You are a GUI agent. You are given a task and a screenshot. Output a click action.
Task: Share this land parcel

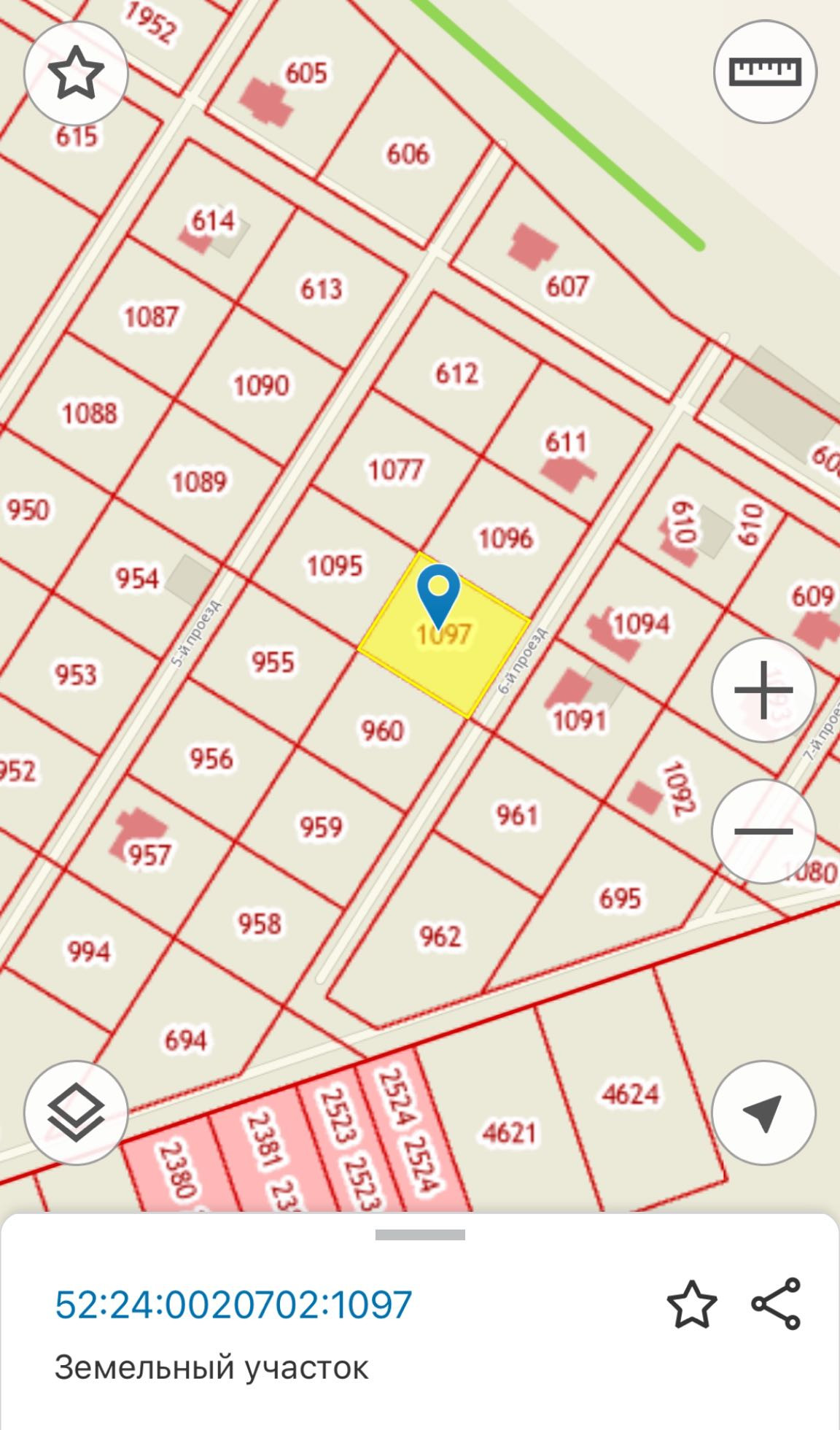(x=776, y=1304)
